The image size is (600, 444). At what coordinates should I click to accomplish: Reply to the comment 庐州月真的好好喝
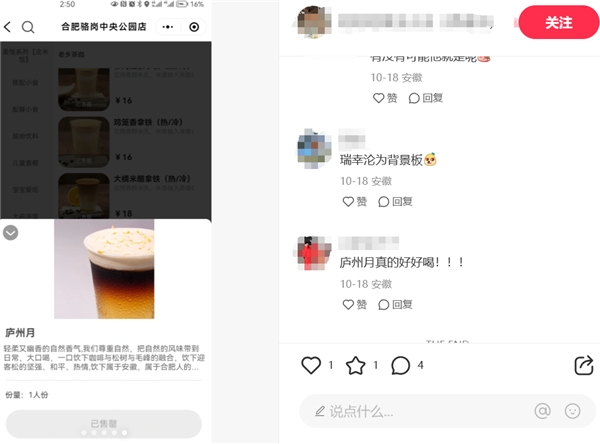point(395,304)
